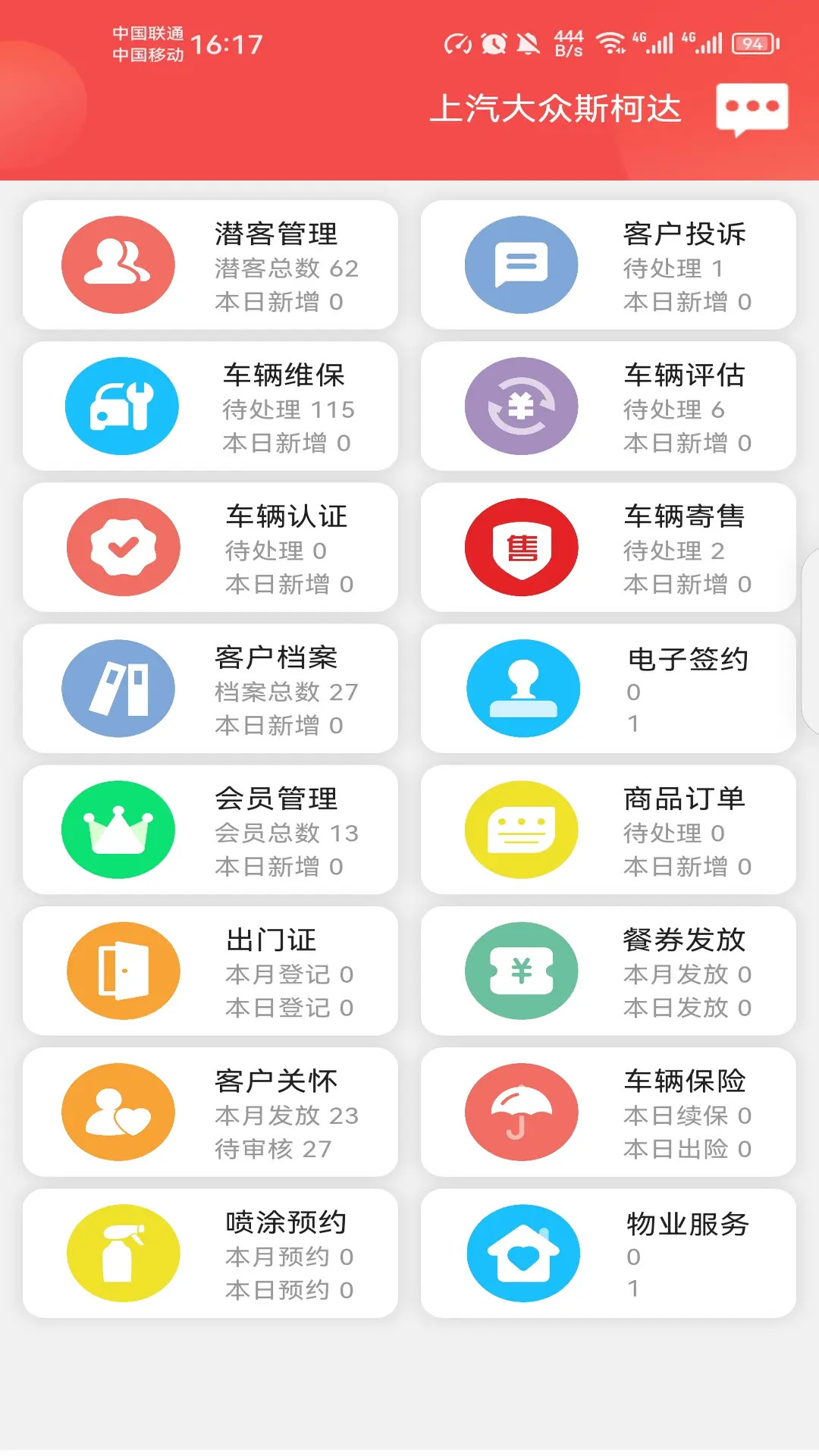This screenshot has width=819, height=1456.
Task: Select 餐券发放 card
Action: [x=608, y=971]
